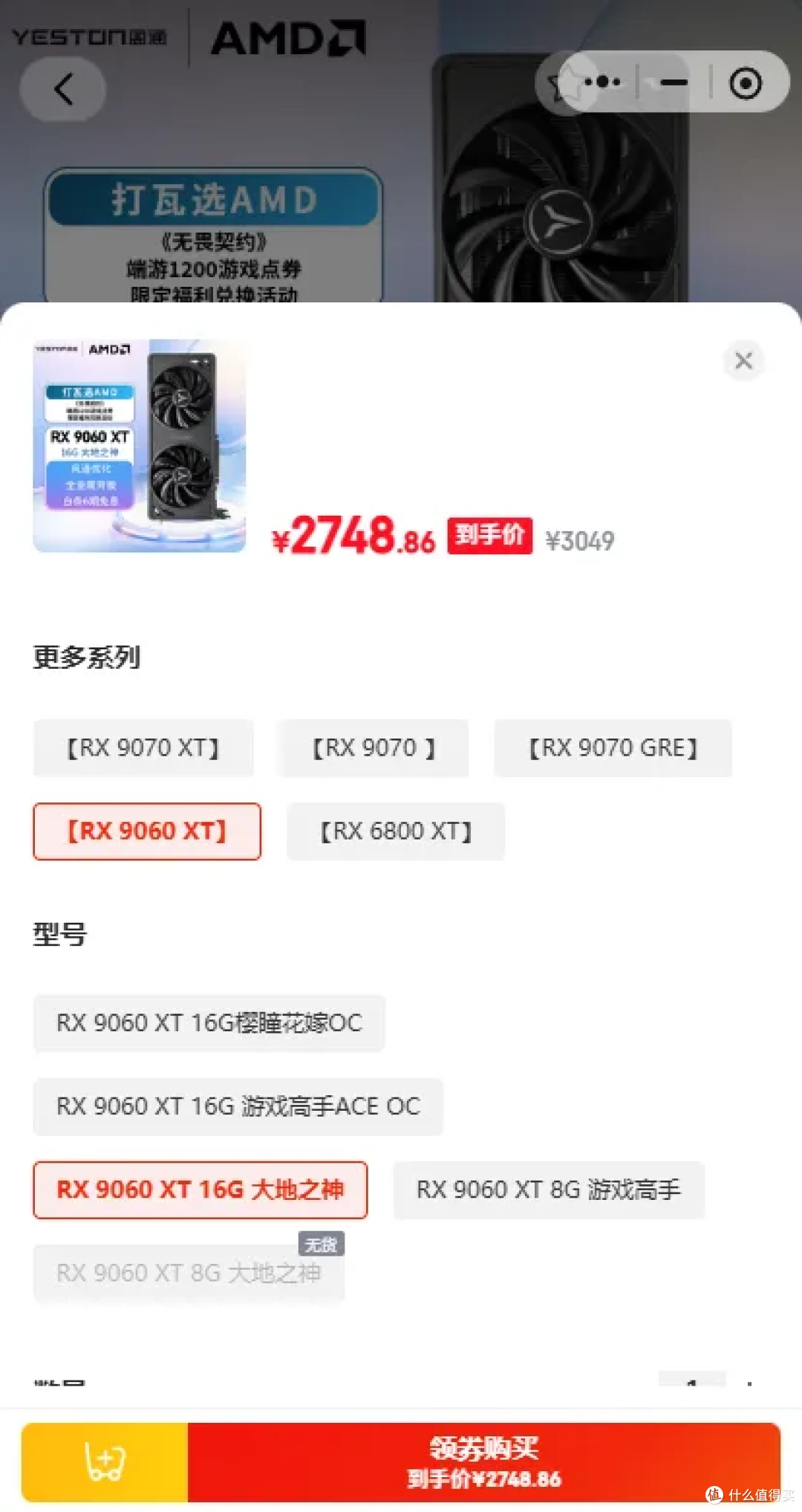
Task: Select RX 9060 XT 8G 游戏高手 model
Action: point(549,1190)
